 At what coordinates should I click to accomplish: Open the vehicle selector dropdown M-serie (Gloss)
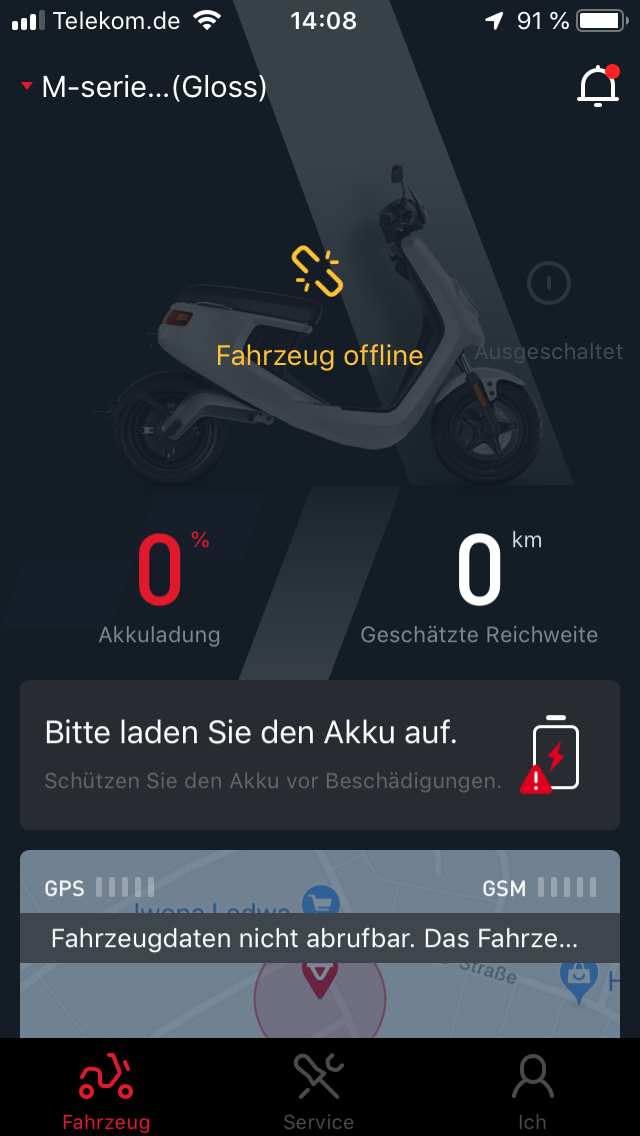point(145,87)
